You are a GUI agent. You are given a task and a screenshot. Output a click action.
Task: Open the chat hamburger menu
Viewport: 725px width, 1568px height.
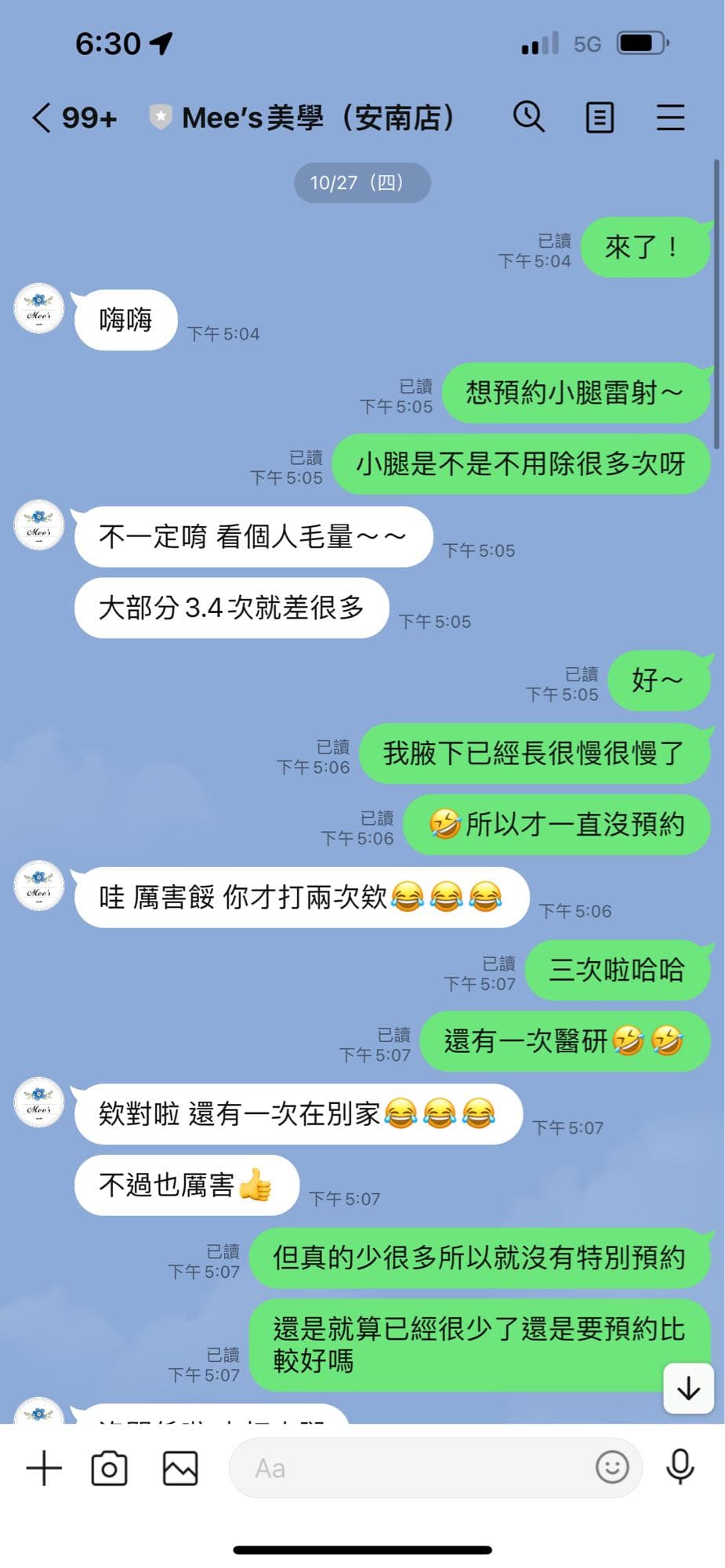tap(670, 118)
